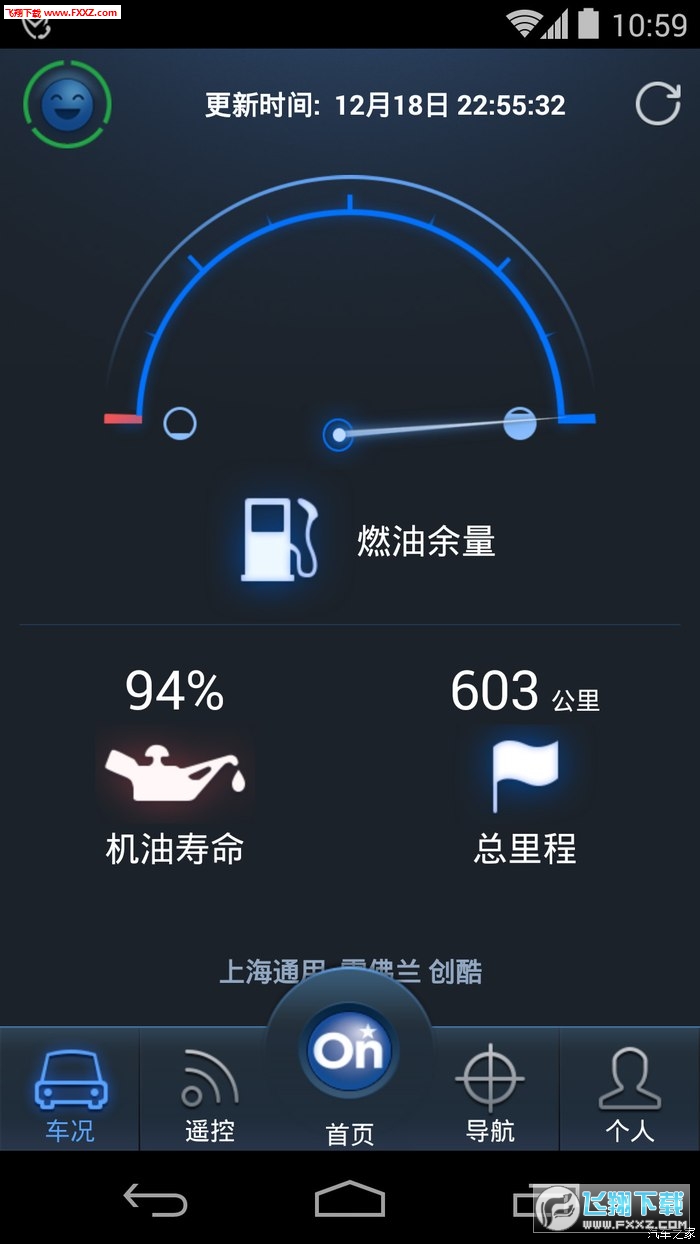This screenshot has height=1244, width=700.
Task: View the 机油寿命 oil life details
Action: 175,765
